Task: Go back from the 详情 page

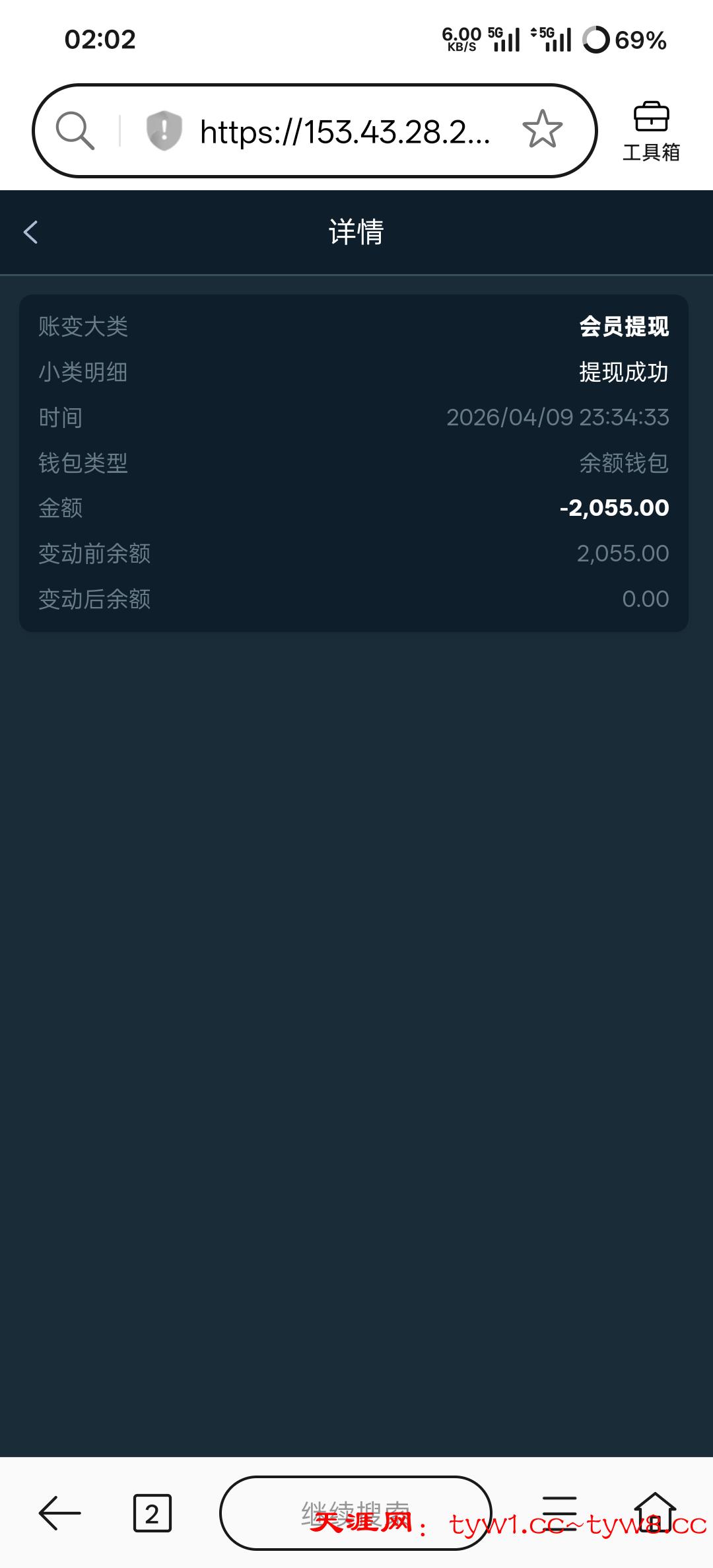Action: tap(30, 232)
